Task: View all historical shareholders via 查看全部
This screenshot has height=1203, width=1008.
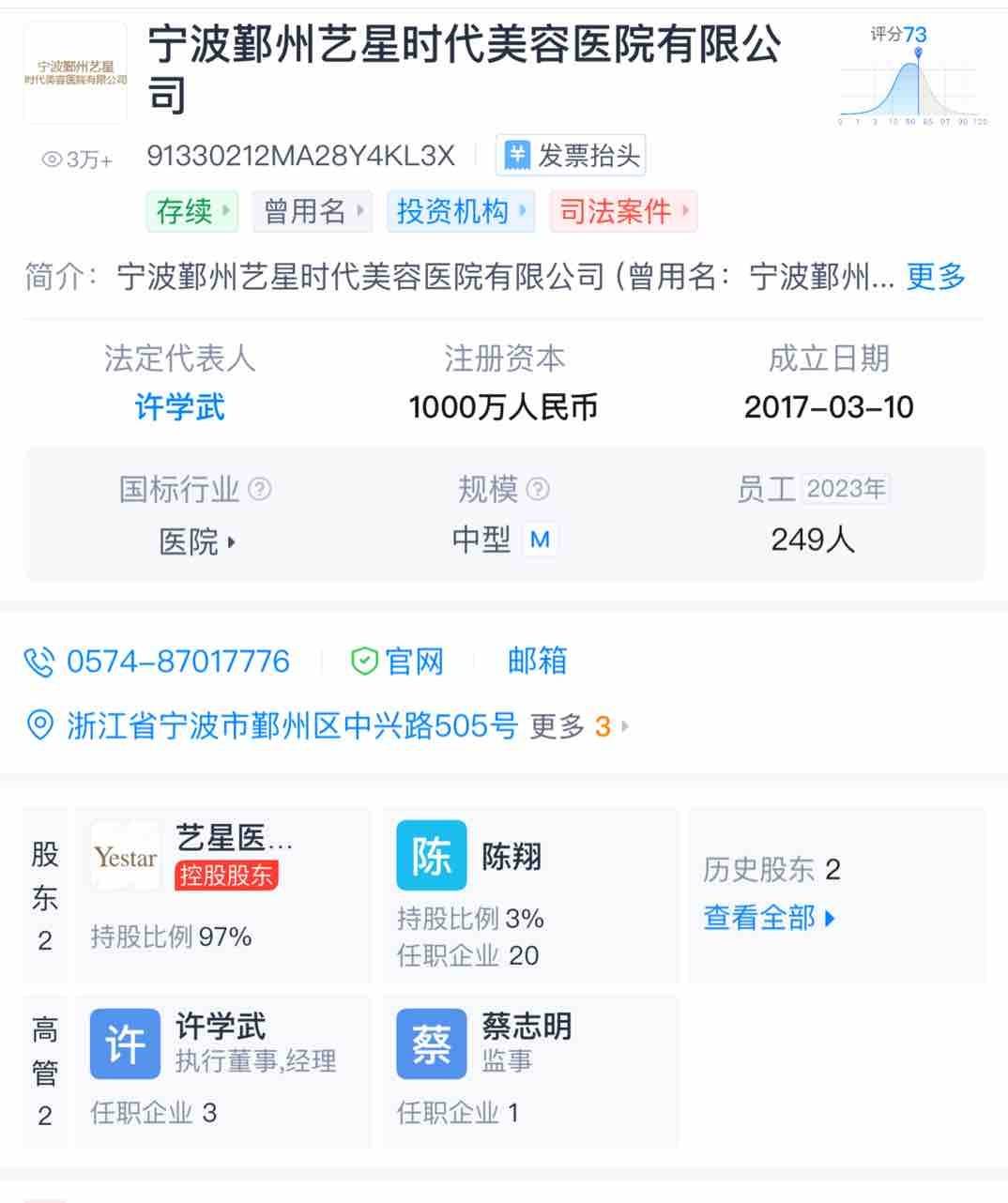Action: (768, 918)
